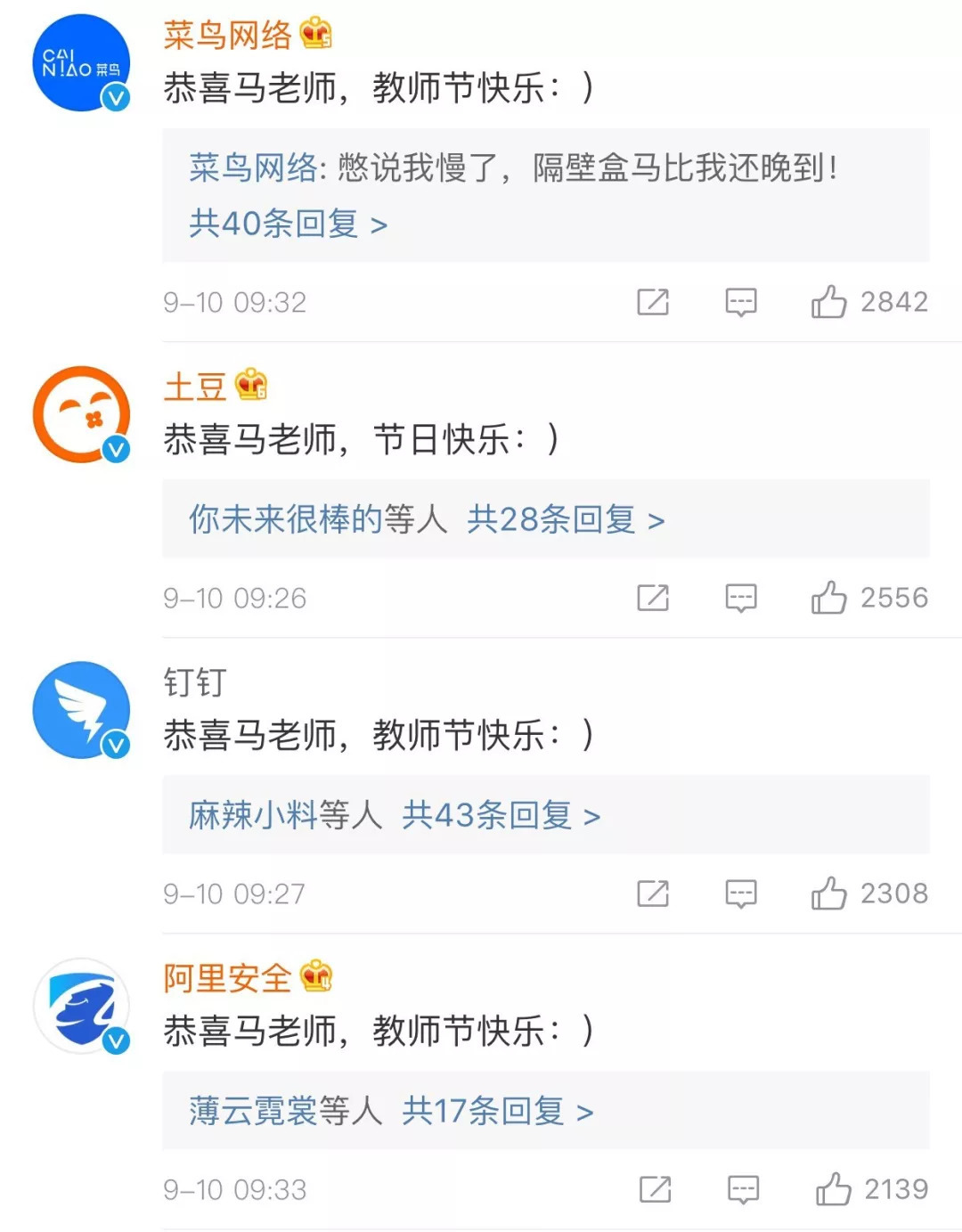
Task: Like 钉钉's comment with 2308 likes
Action: click(x=829, y=893)
